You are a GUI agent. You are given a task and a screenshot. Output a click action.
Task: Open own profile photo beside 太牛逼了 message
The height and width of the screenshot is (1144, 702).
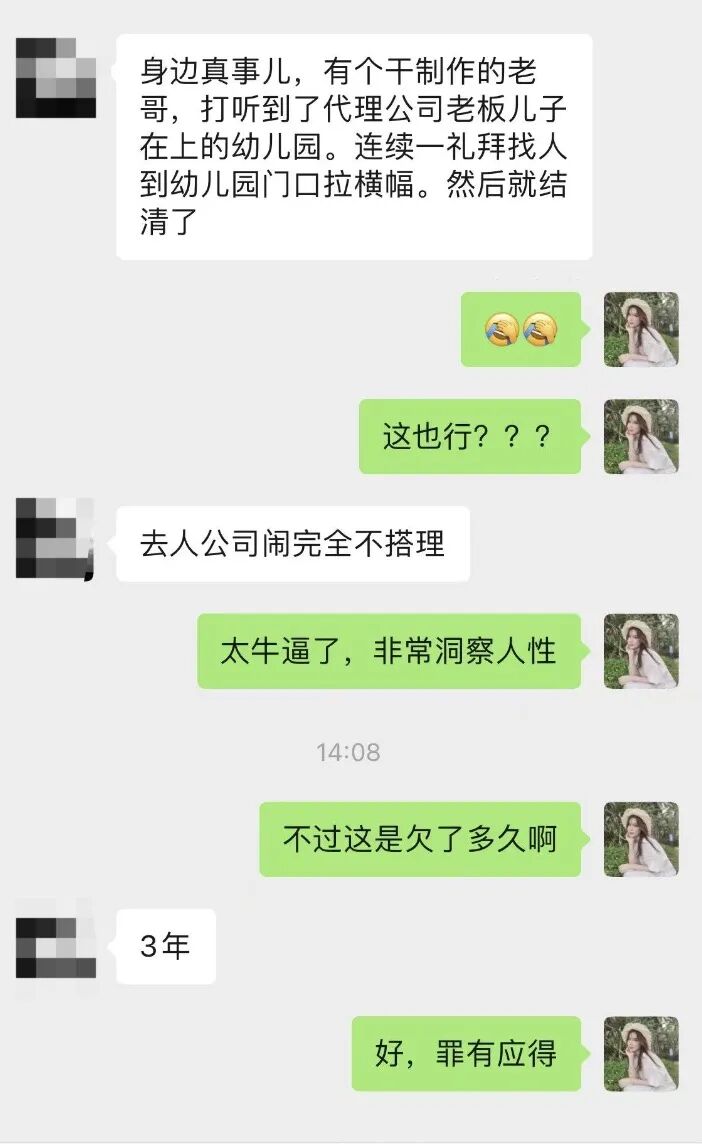641,651
